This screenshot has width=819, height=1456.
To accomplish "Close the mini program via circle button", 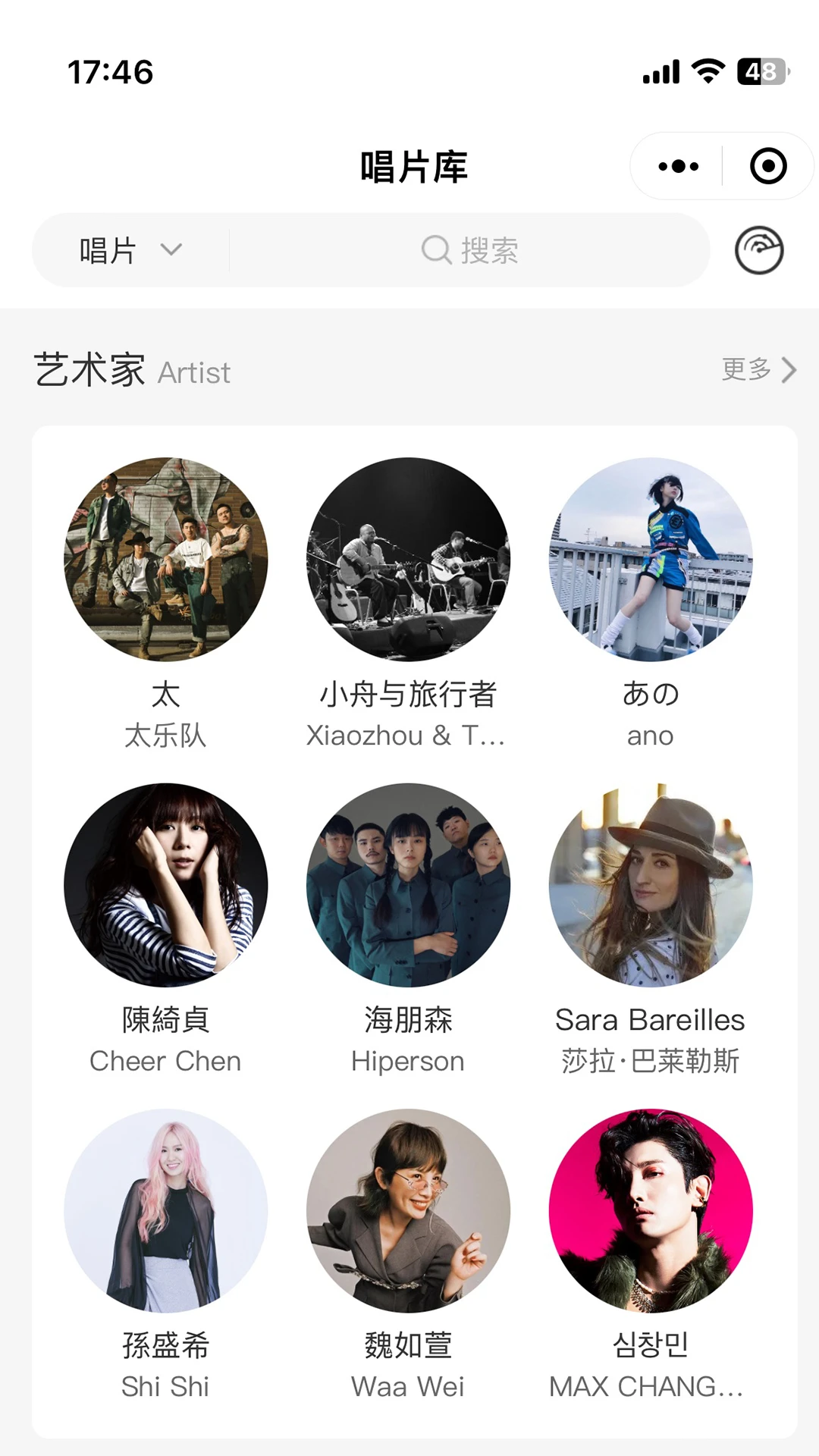I will click(768, 166).
